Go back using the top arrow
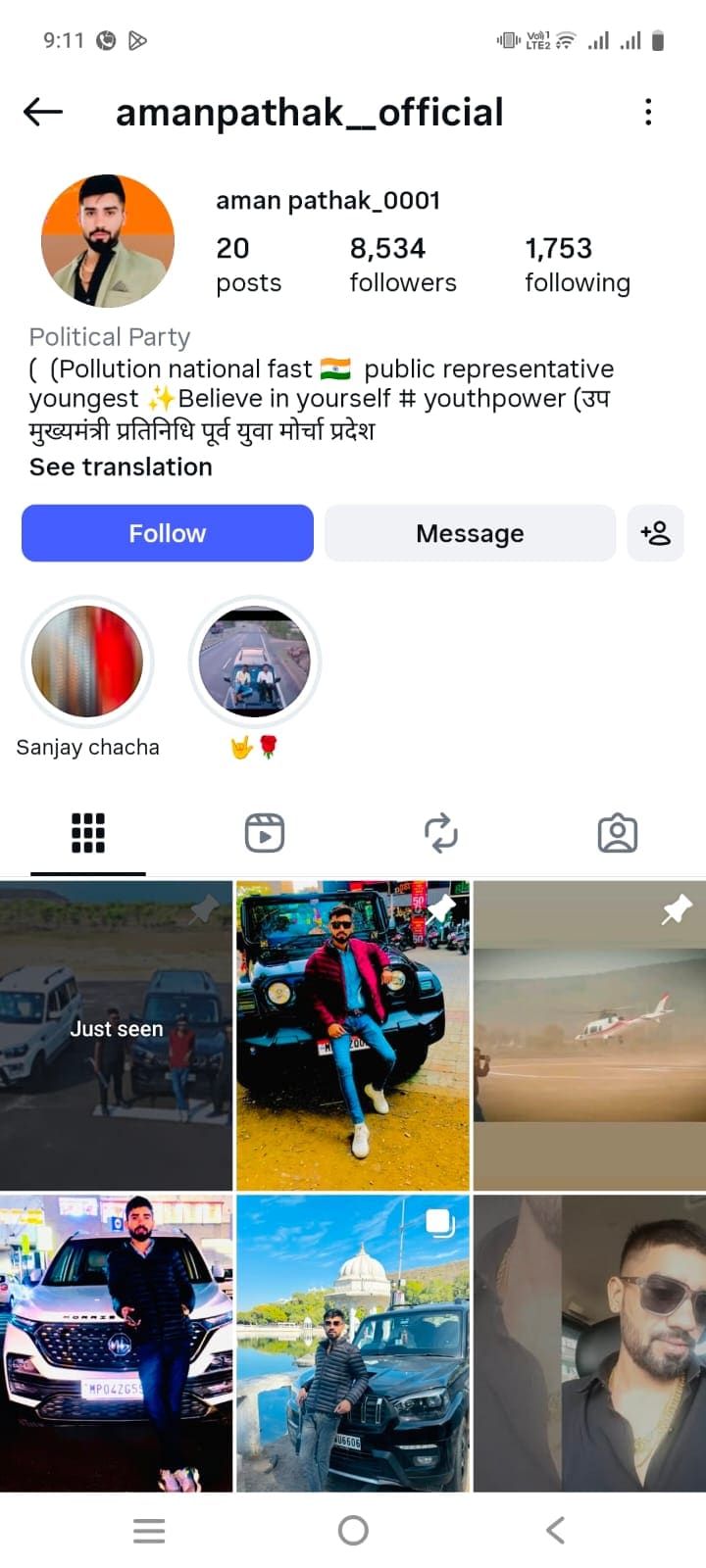 43,113
